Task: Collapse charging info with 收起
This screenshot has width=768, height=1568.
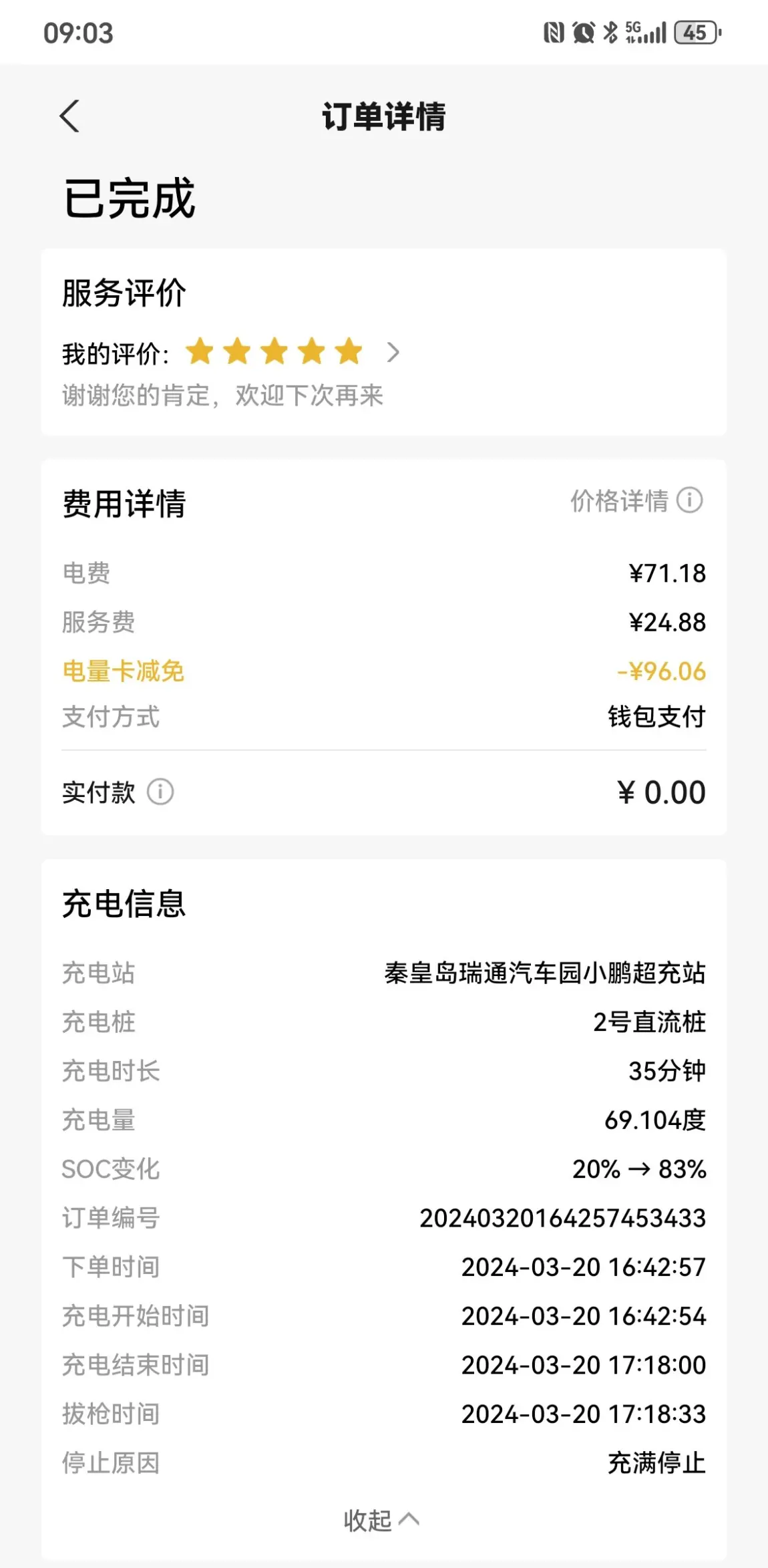Action: (381, 1520)
